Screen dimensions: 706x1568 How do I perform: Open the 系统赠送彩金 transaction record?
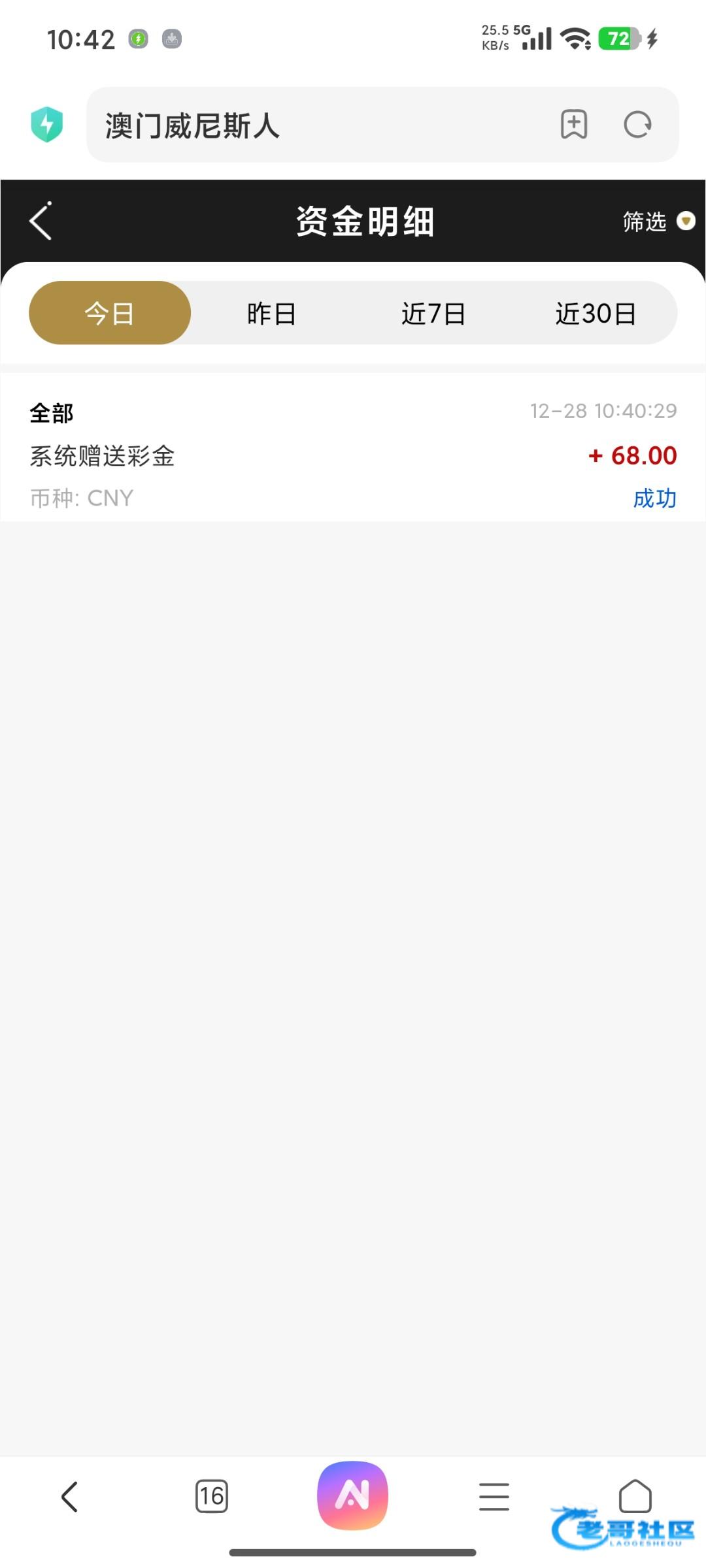point(353,455)
